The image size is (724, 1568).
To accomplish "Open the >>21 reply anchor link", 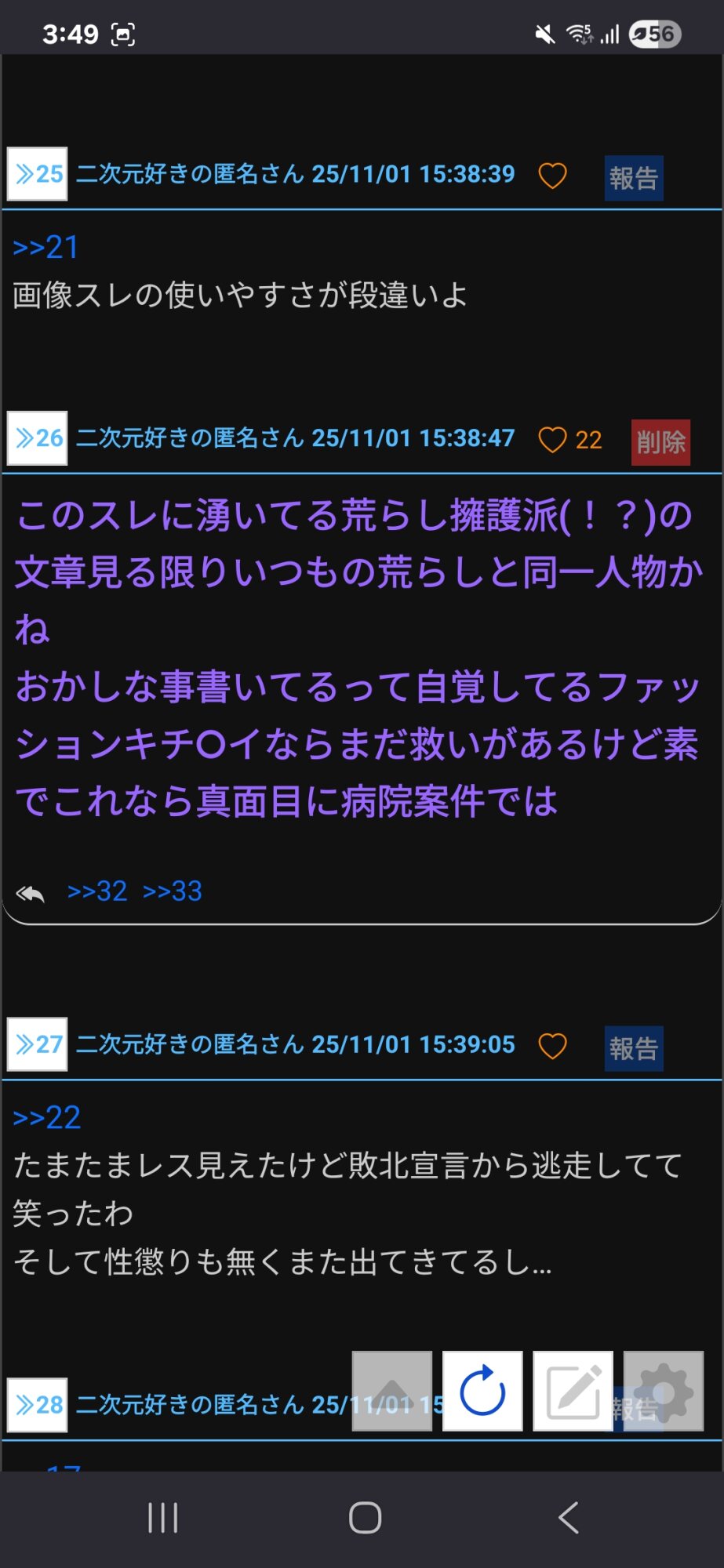I will tap(45, 248).
